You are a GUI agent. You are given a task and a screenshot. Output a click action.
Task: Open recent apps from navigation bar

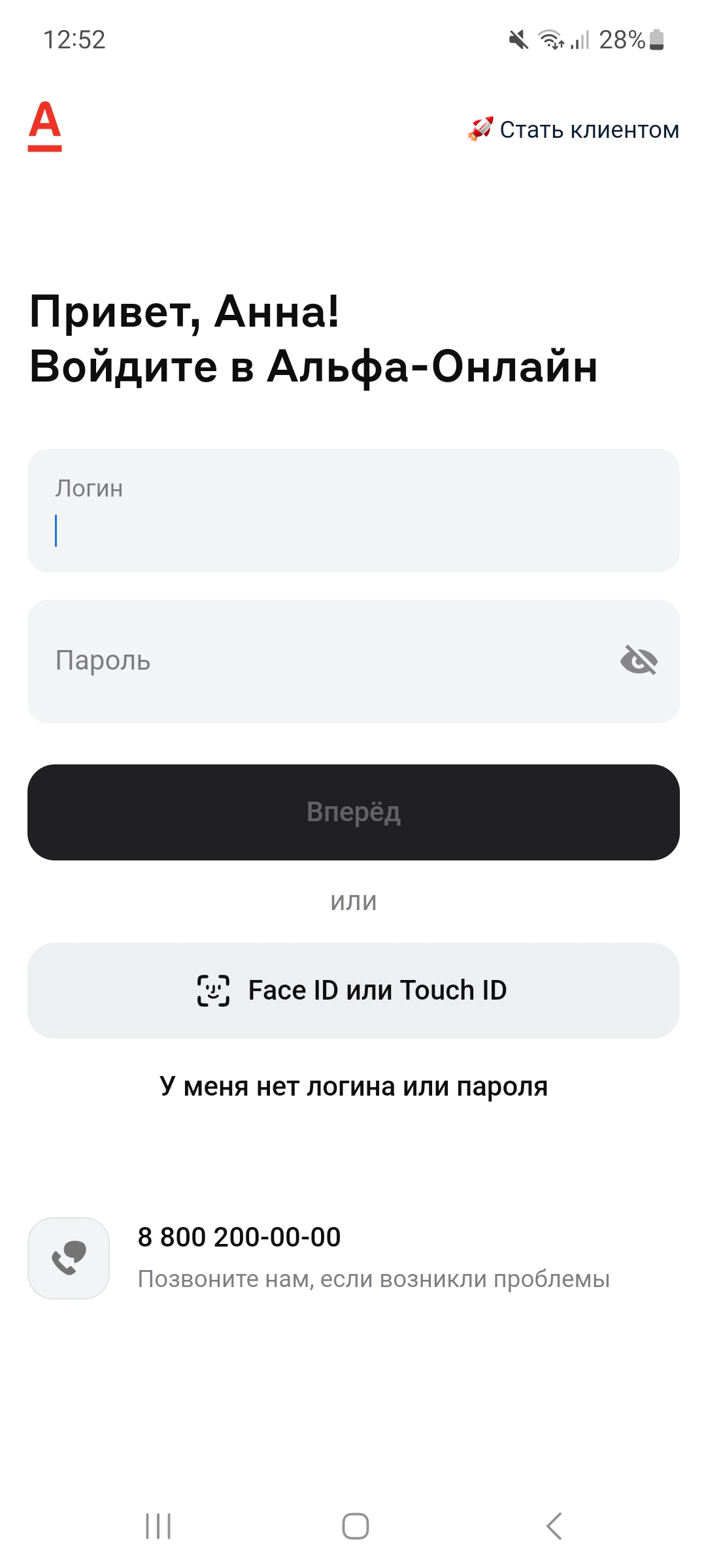(x=158, y=1526)
